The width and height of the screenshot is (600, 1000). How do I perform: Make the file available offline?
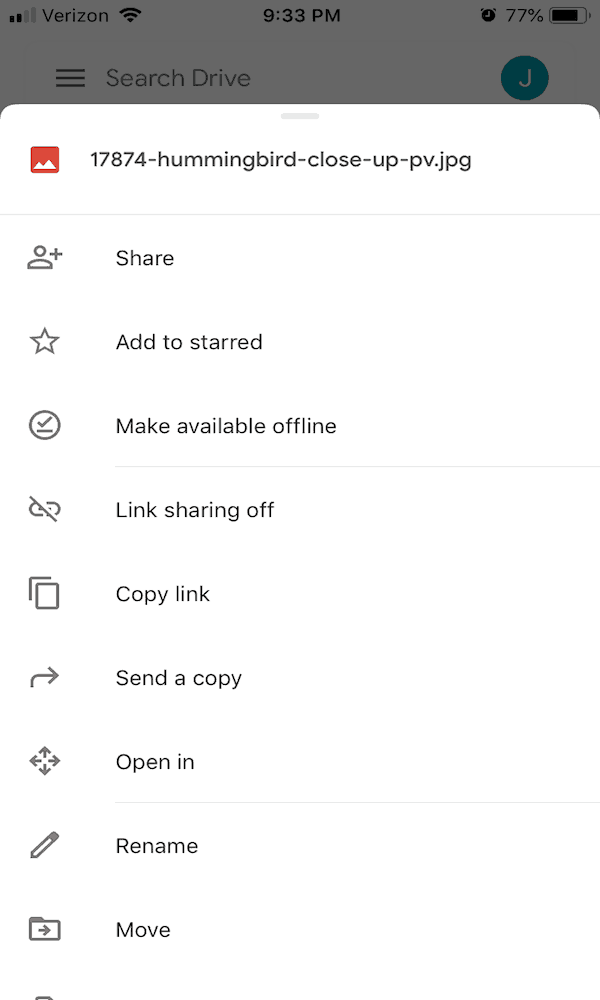point(300,425)
